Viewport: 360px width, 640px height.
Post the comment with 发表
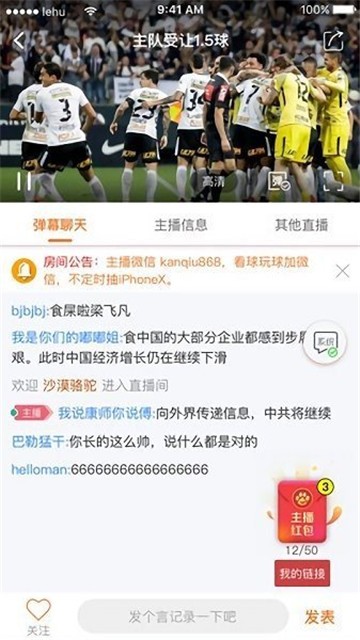coord(320,617)
